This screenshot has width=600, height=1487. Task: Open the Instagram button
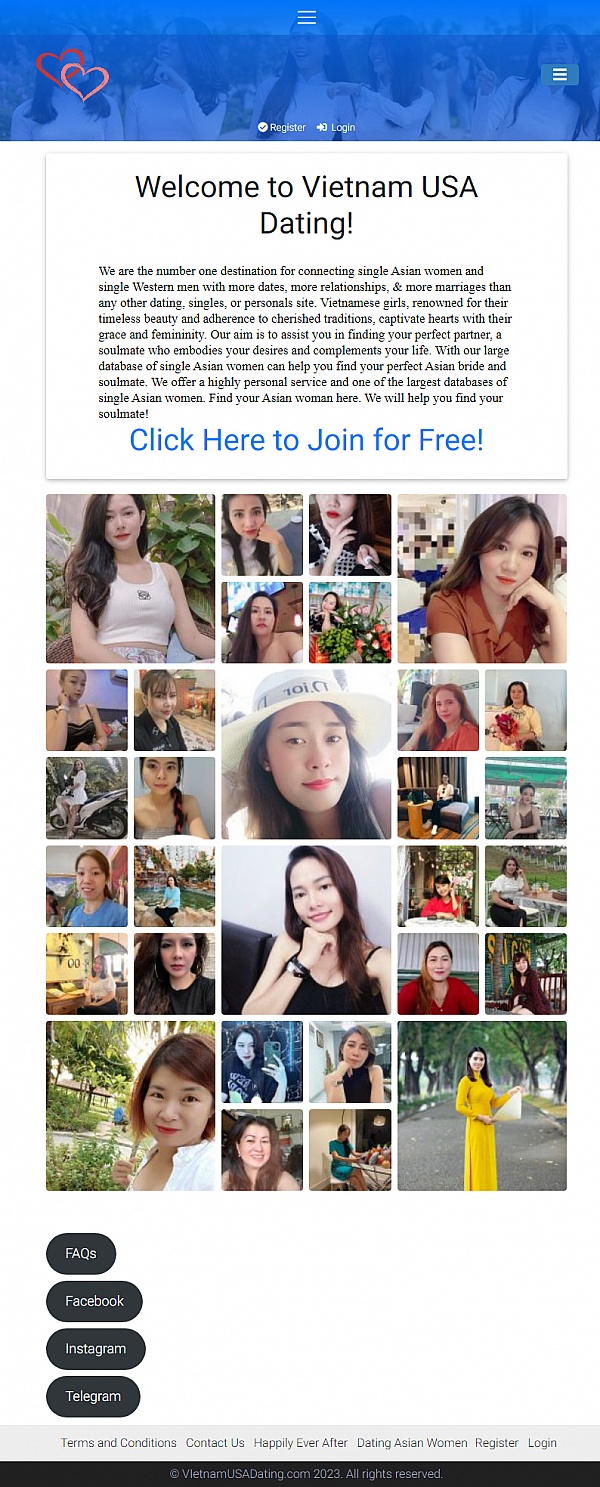point(95,1349)
